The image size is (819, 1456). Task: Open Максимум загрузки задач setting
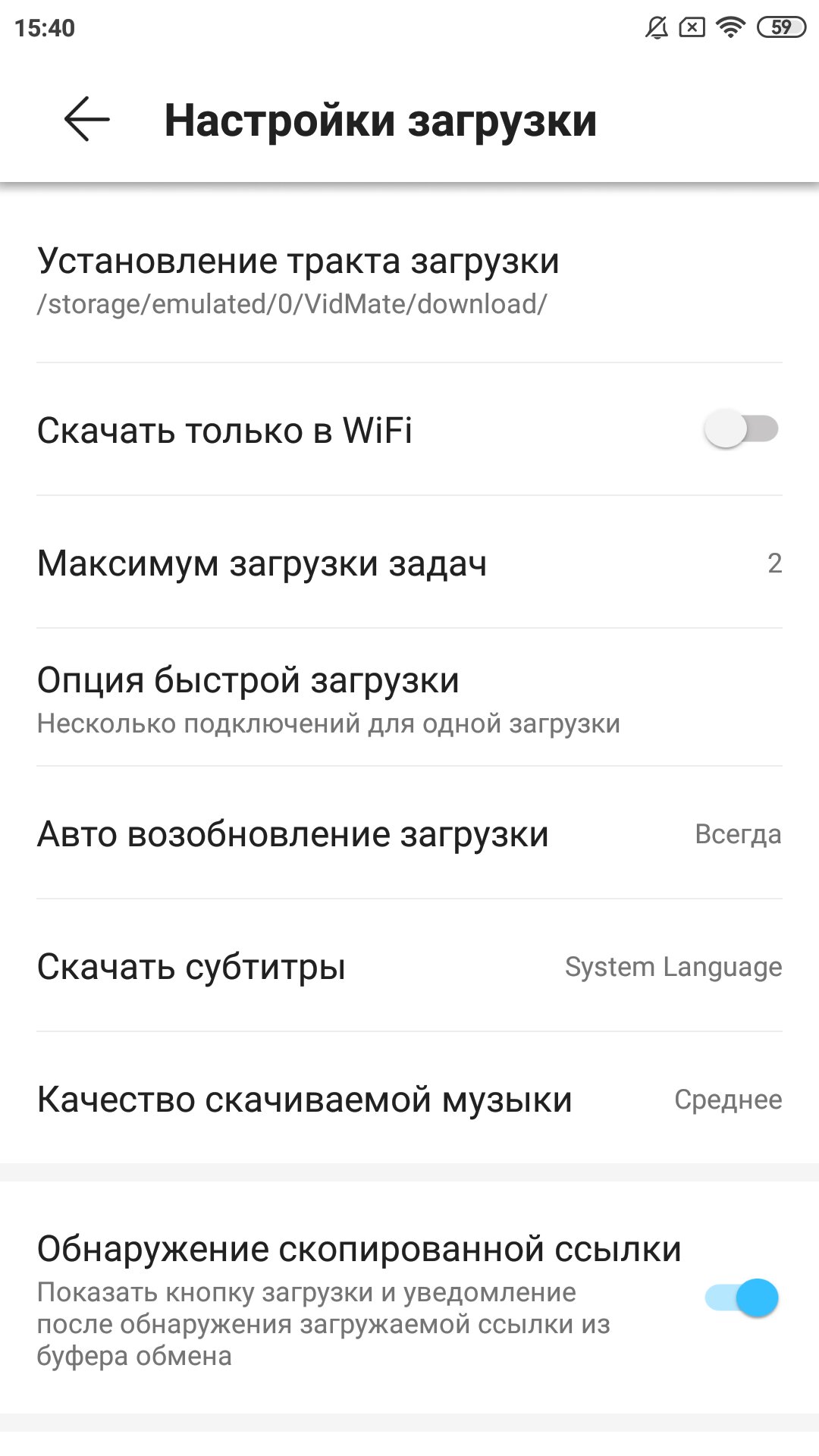[409, 562]
